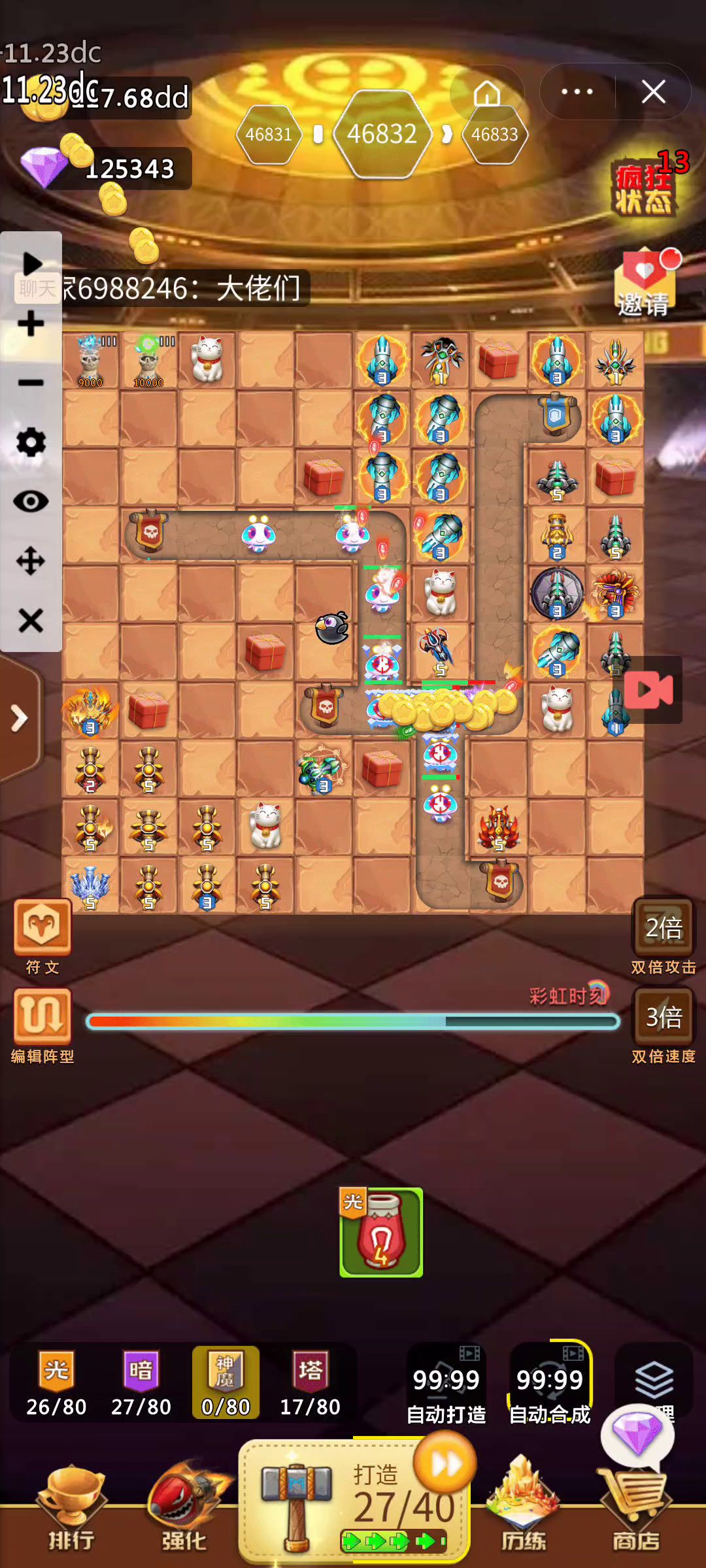
Task: Tap the settings gear in side toolbar
Action: tap(31, 443)
